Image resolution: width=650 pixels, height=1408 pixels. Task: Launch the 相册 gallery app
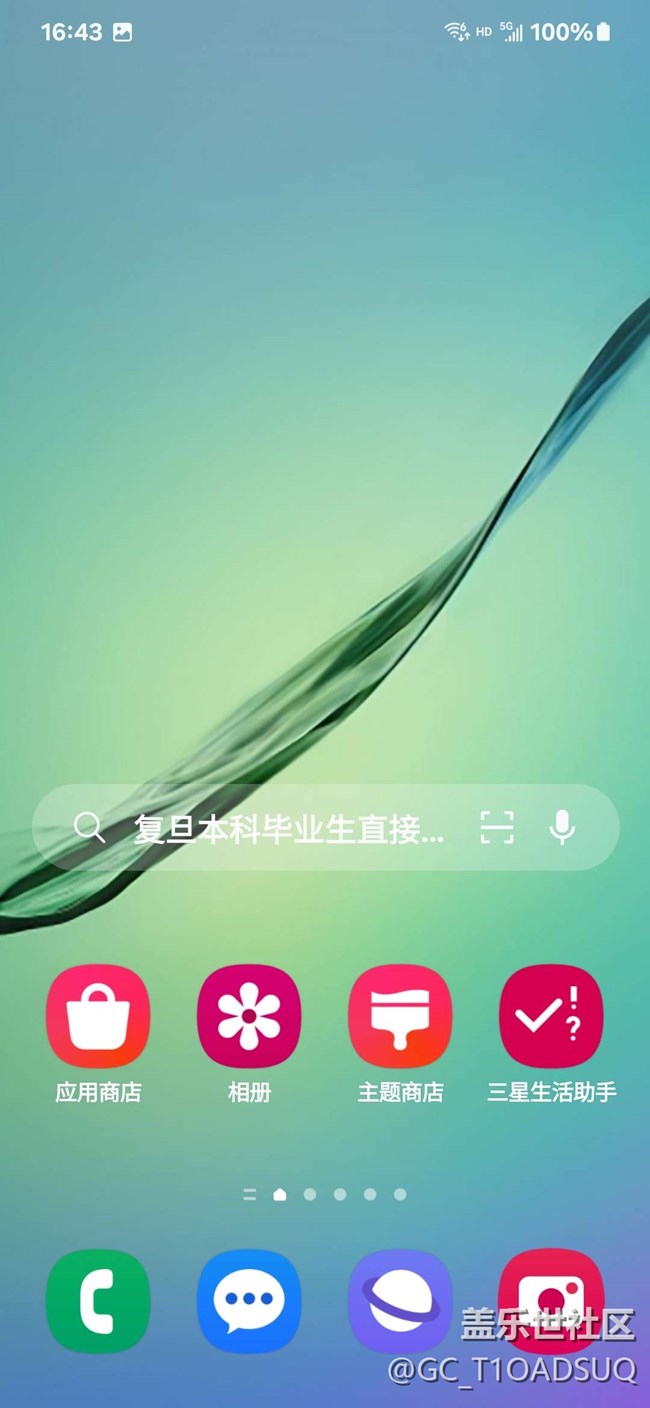click(x=249, y=1016)
